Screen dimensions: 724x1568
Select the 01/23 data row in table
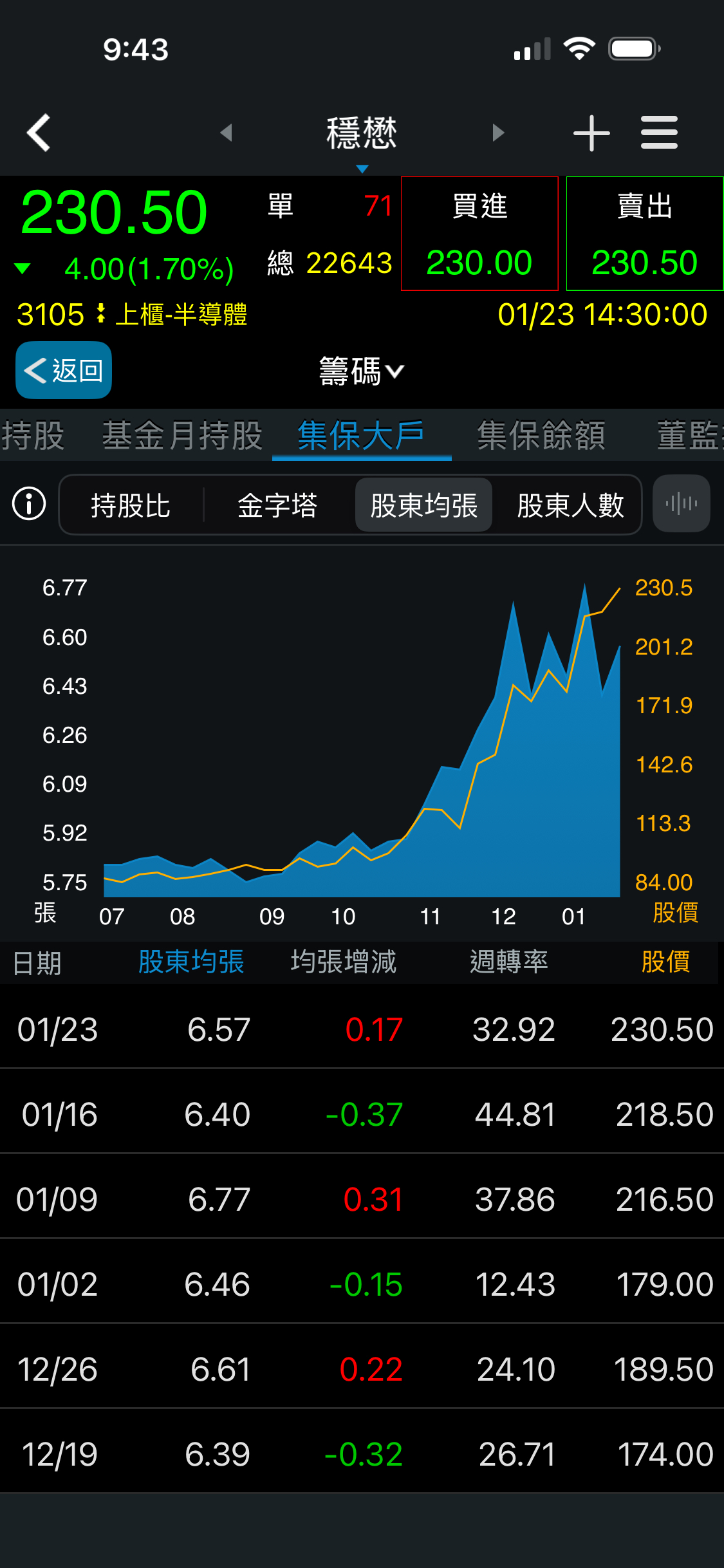tap(362, 1029)
